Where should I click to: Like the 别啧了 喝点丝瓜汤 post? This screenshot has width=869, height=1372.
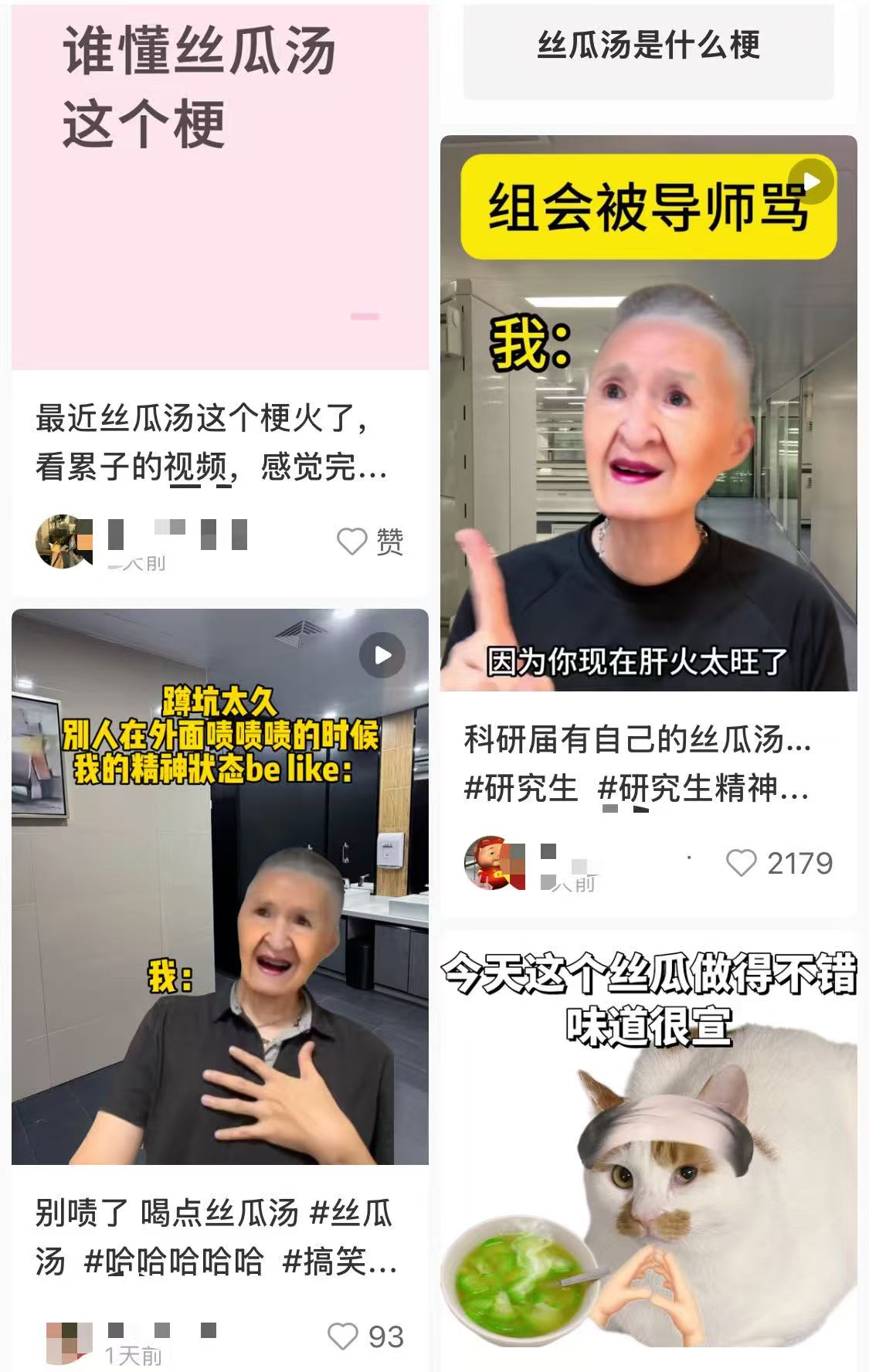[343, 1336]
